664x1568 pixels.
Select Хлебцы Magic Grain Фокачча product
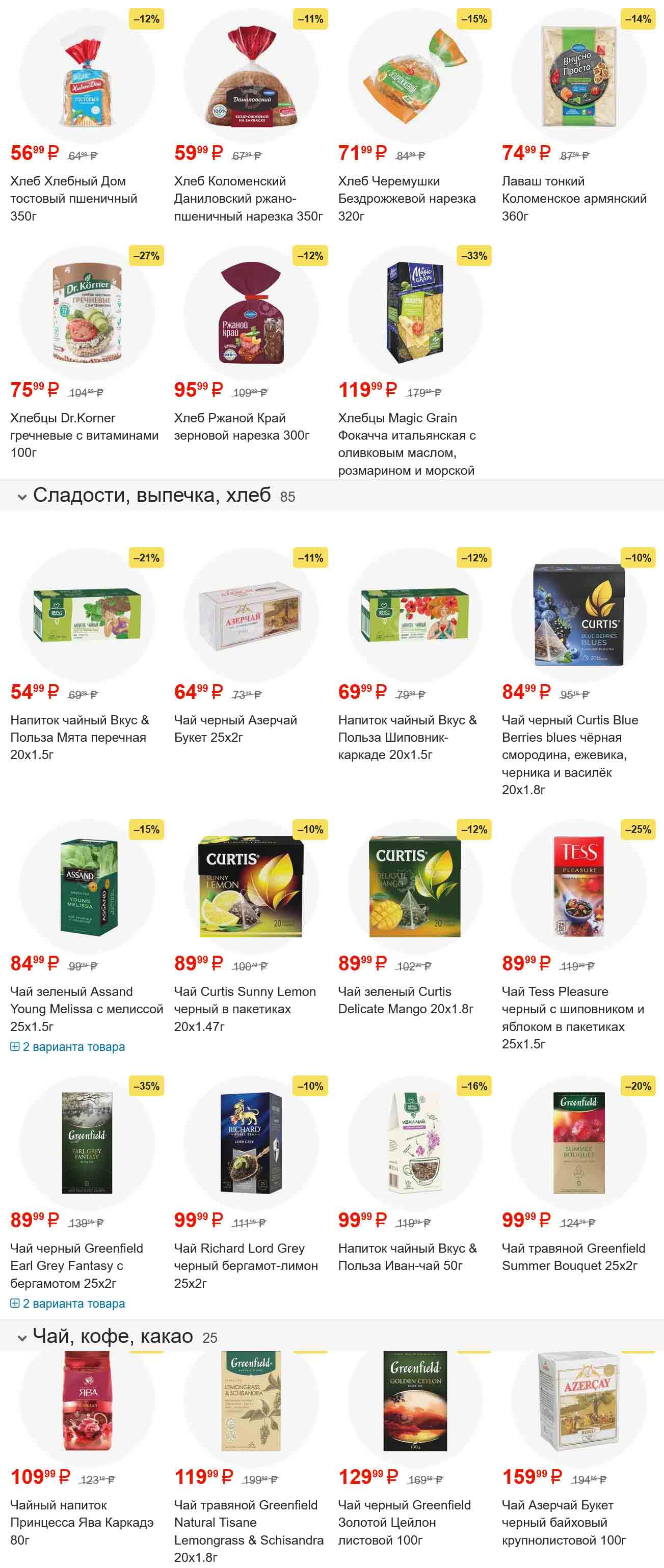pos(406,444)
